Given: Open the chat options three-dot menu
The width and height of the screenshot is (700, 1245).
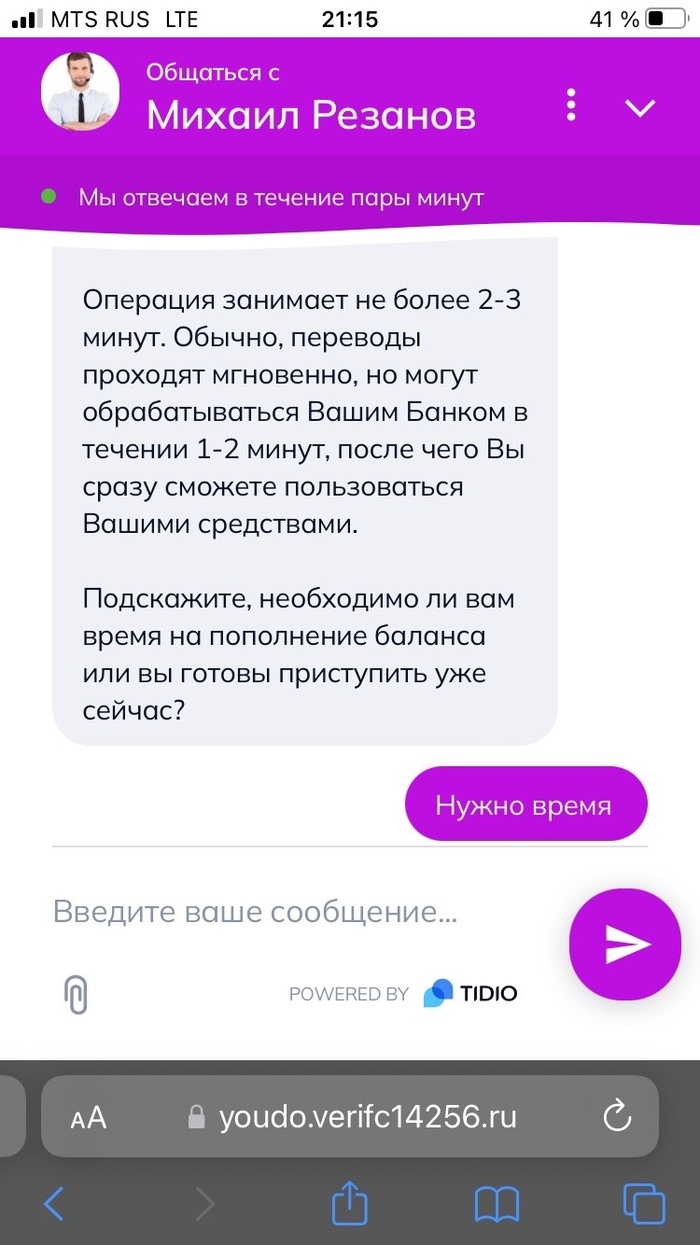Looking at the screenshot, I should 571,106.
